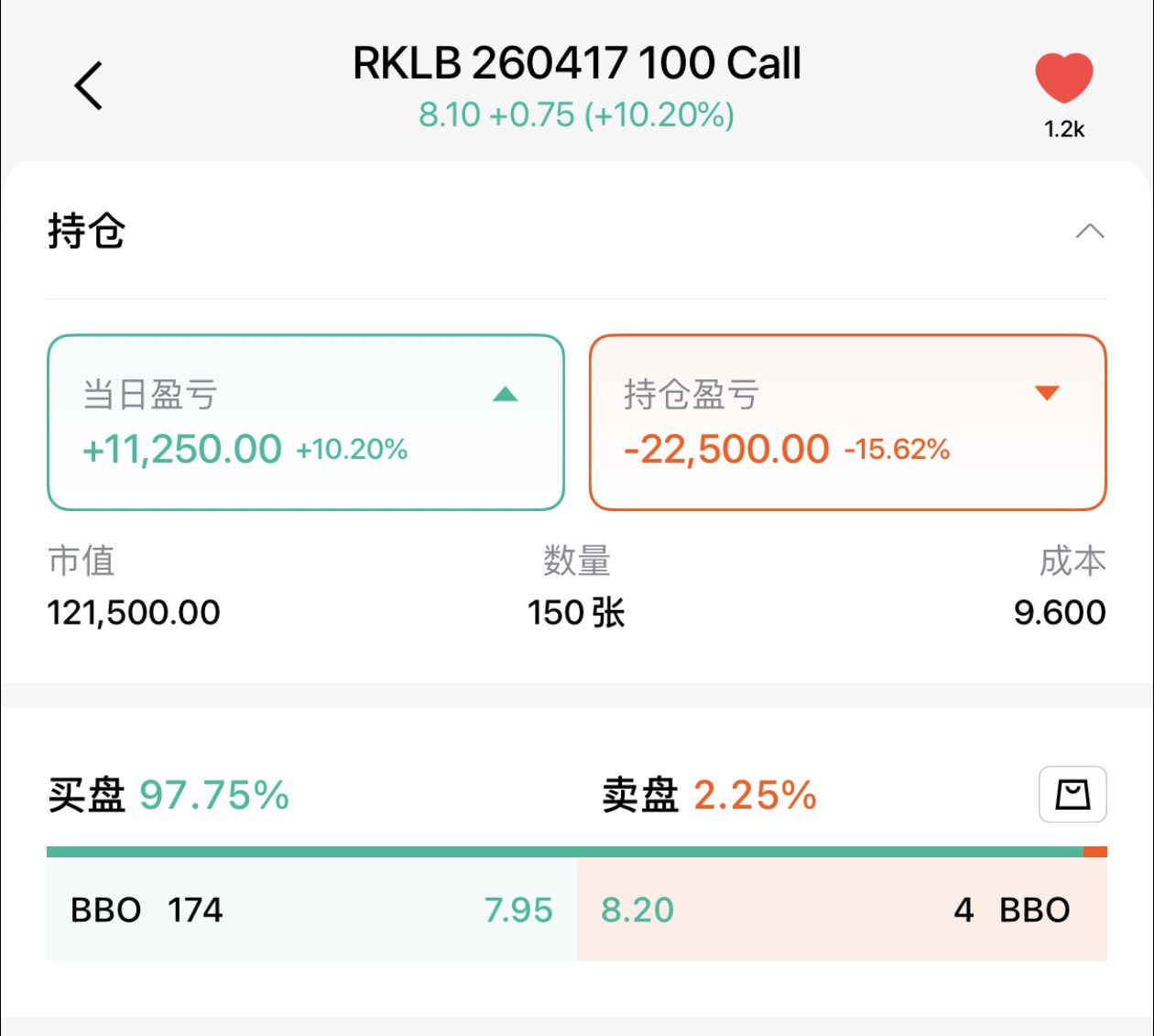Collapse the 持仓 section chevron
Image resolution: width=1154 pixels, height=1036 pixels.
click(x=1089, y=231)
